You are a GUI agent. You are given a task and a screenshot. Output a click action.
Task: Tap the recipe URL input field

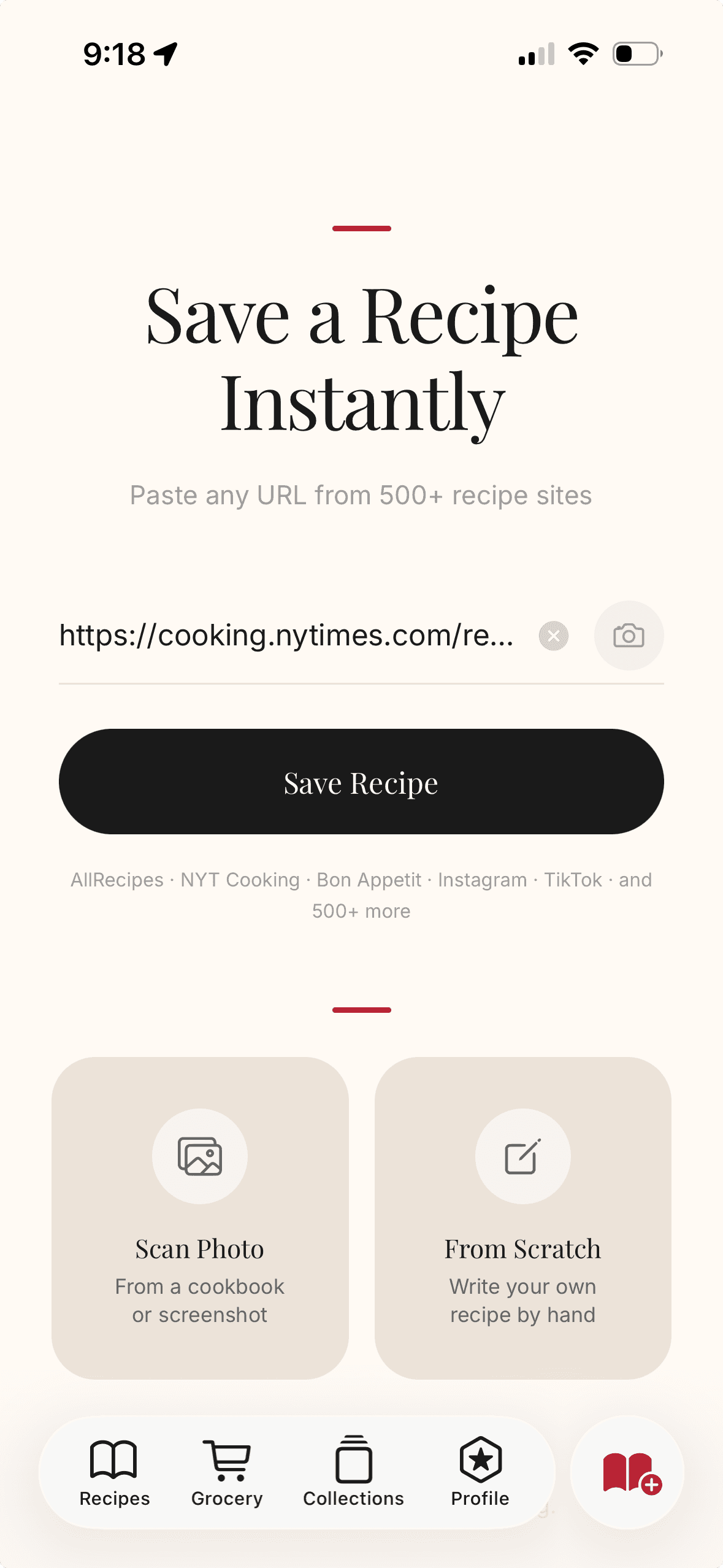click(x=286, y=636)
